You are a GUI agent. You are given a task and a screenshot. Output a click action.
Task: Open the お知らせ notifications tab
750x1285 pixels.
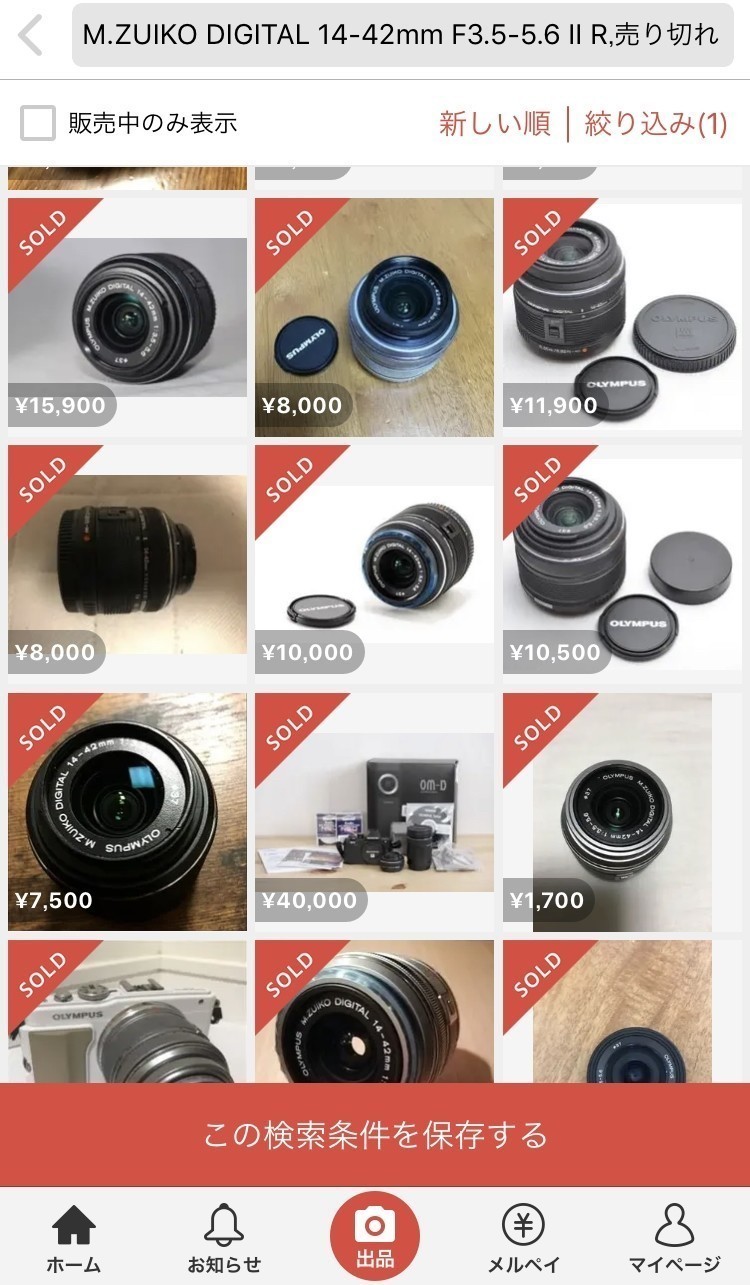tap(224, 1238)
